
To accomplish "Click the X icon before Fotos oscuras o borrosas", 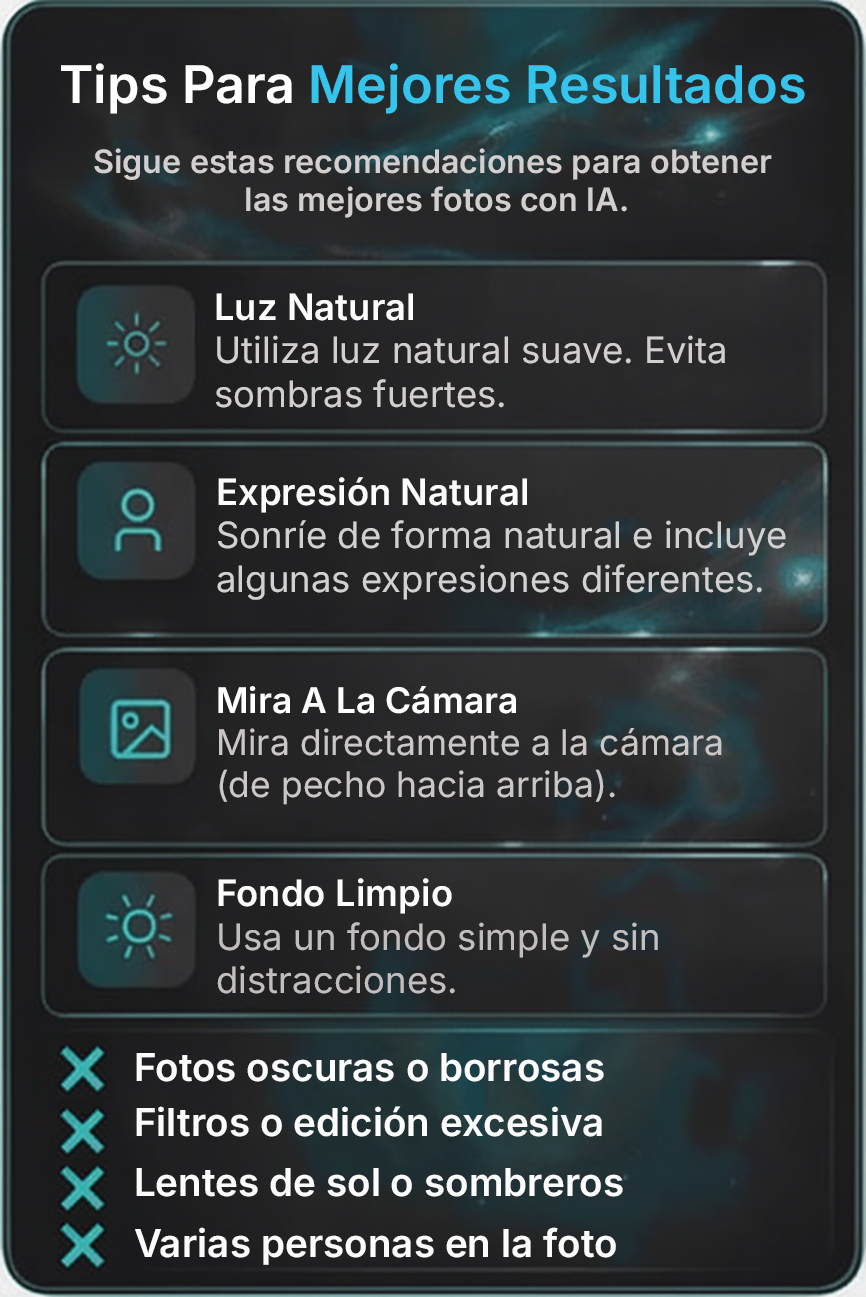I will pyautogui.click(x=83, y=1068).
